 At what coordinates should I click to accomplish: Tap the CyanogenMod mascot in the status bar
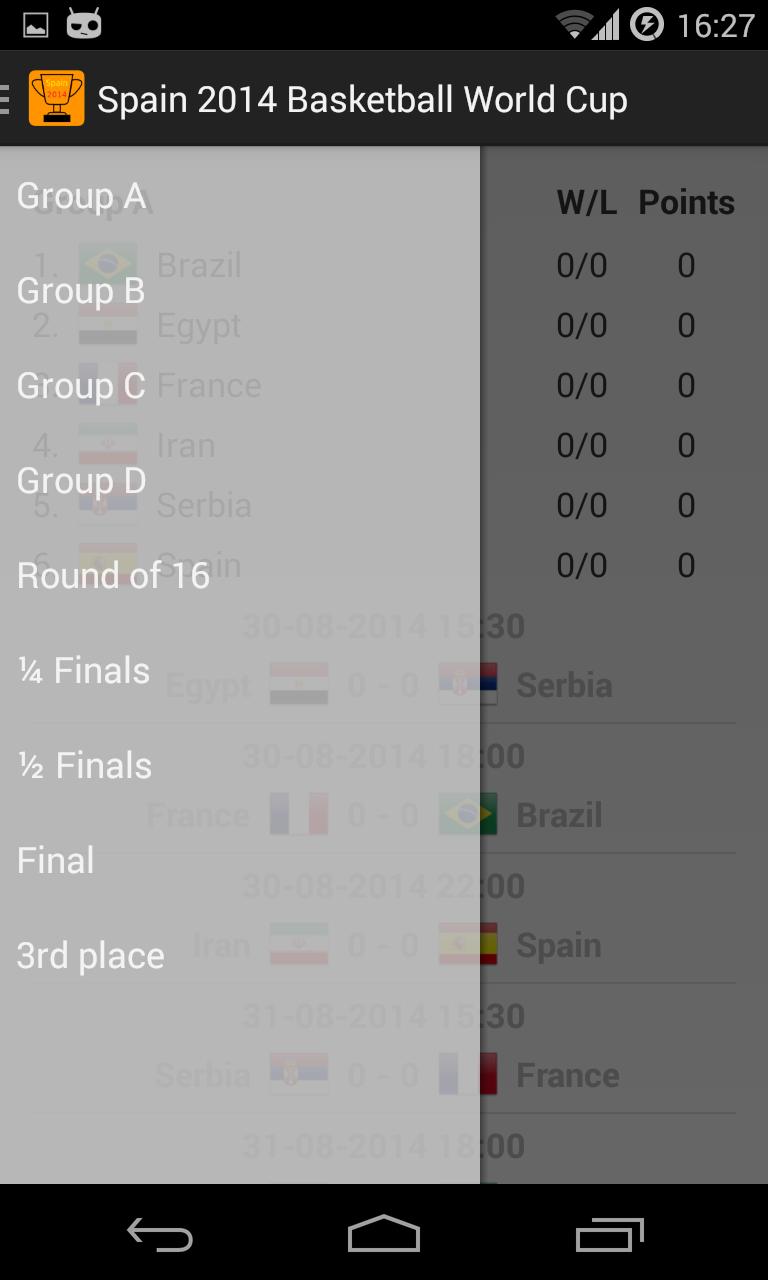pos(85,22)
